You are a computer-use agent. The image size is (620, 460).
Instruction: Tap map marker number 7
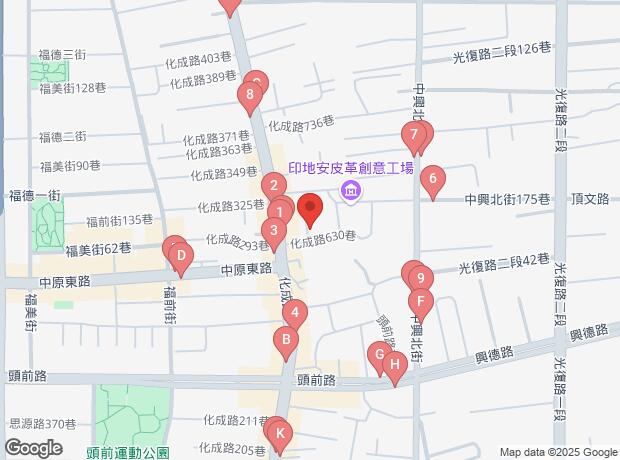(412, 135)
